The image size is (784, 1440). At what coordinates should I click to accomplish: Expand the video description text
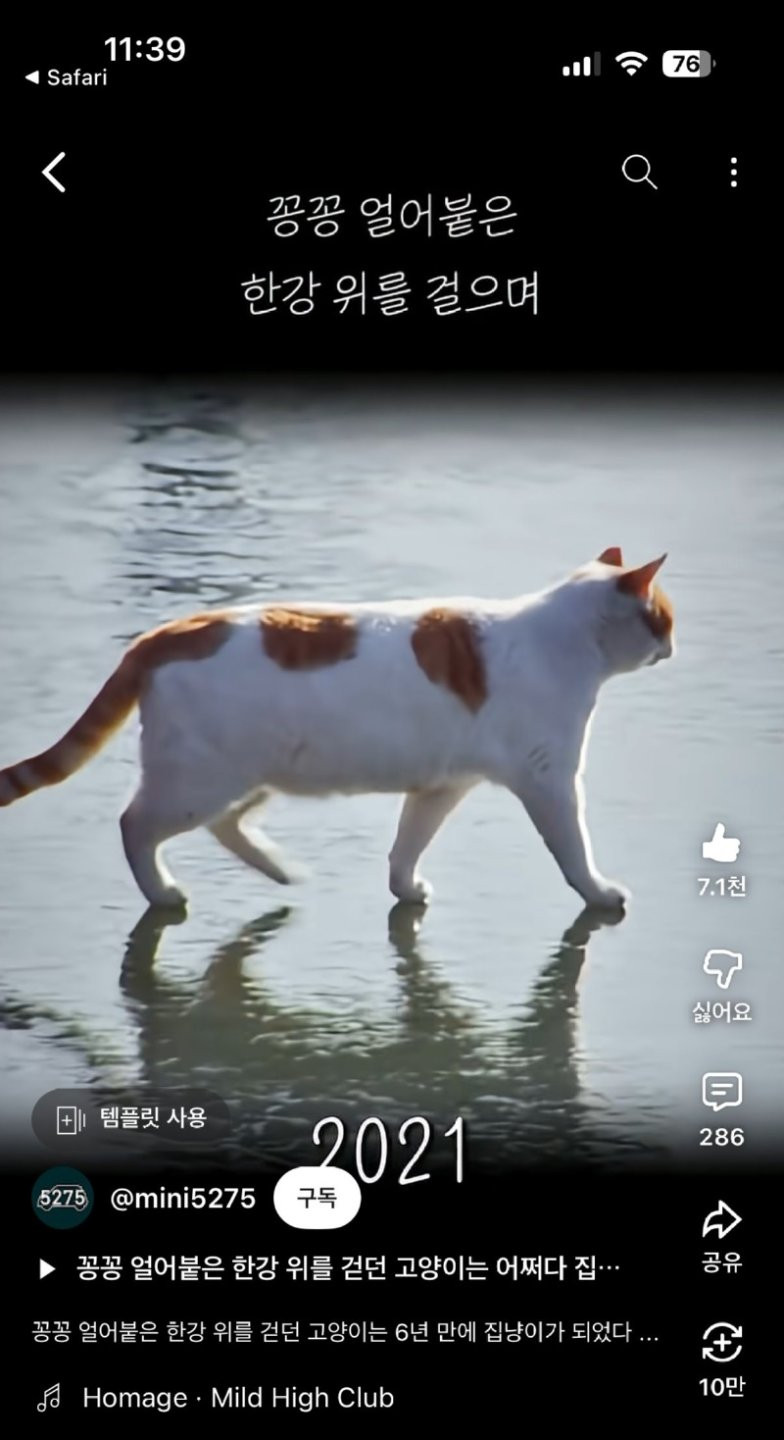coord(345,1333)
